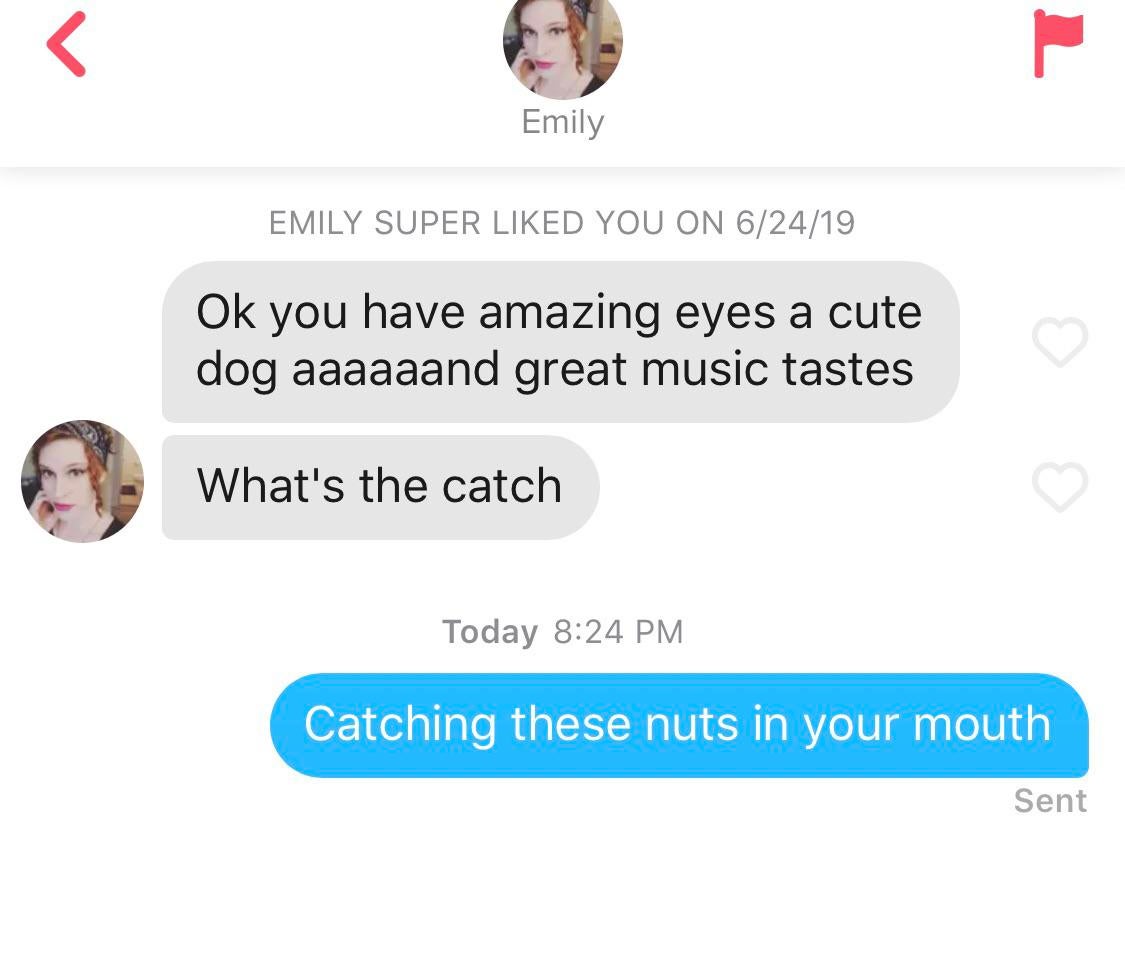
Task: Like the "What's the catch" message
Action: [x=1059, y=487]
